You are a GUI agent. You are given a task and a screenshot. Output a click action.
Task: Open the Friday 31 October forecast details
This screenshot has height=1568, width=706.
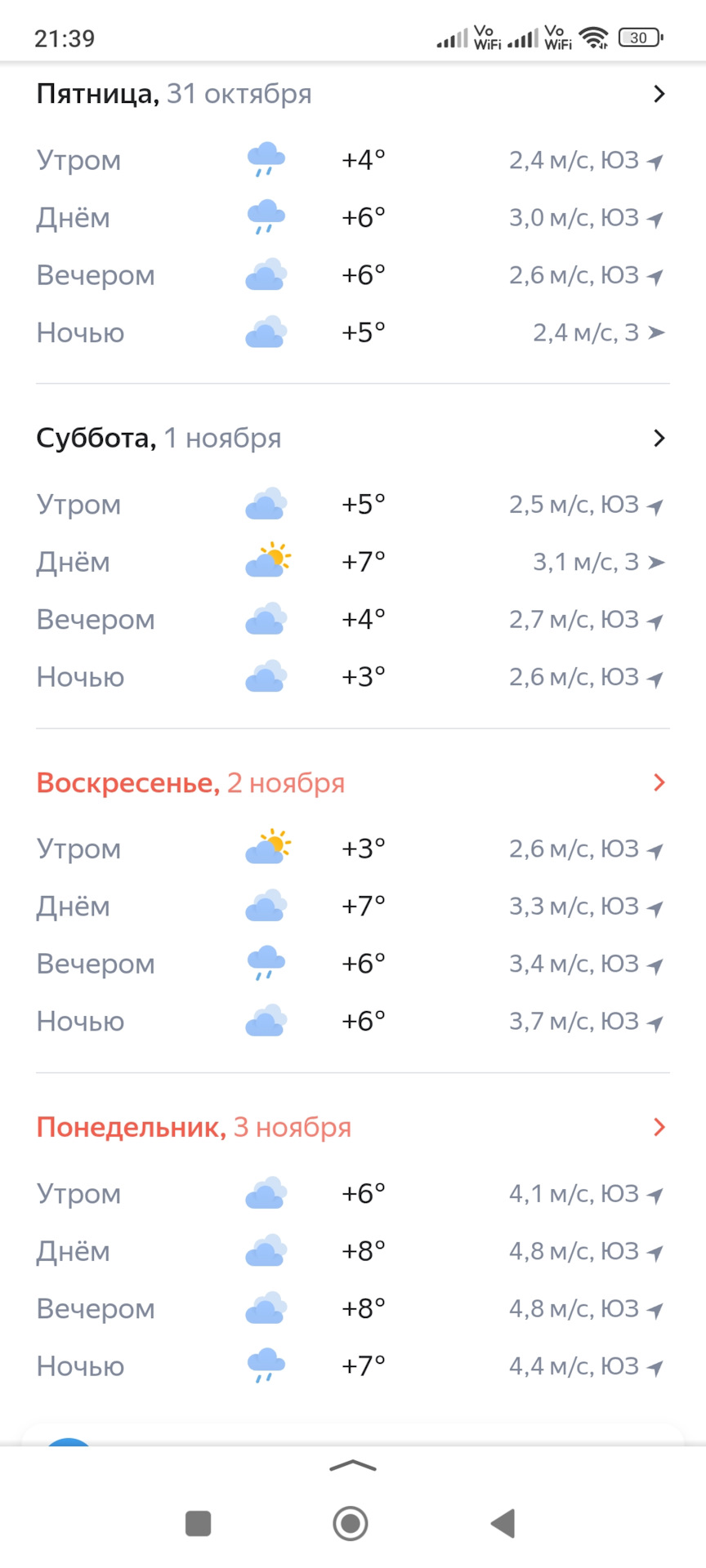pyautogui.click(x=659, y=95)
